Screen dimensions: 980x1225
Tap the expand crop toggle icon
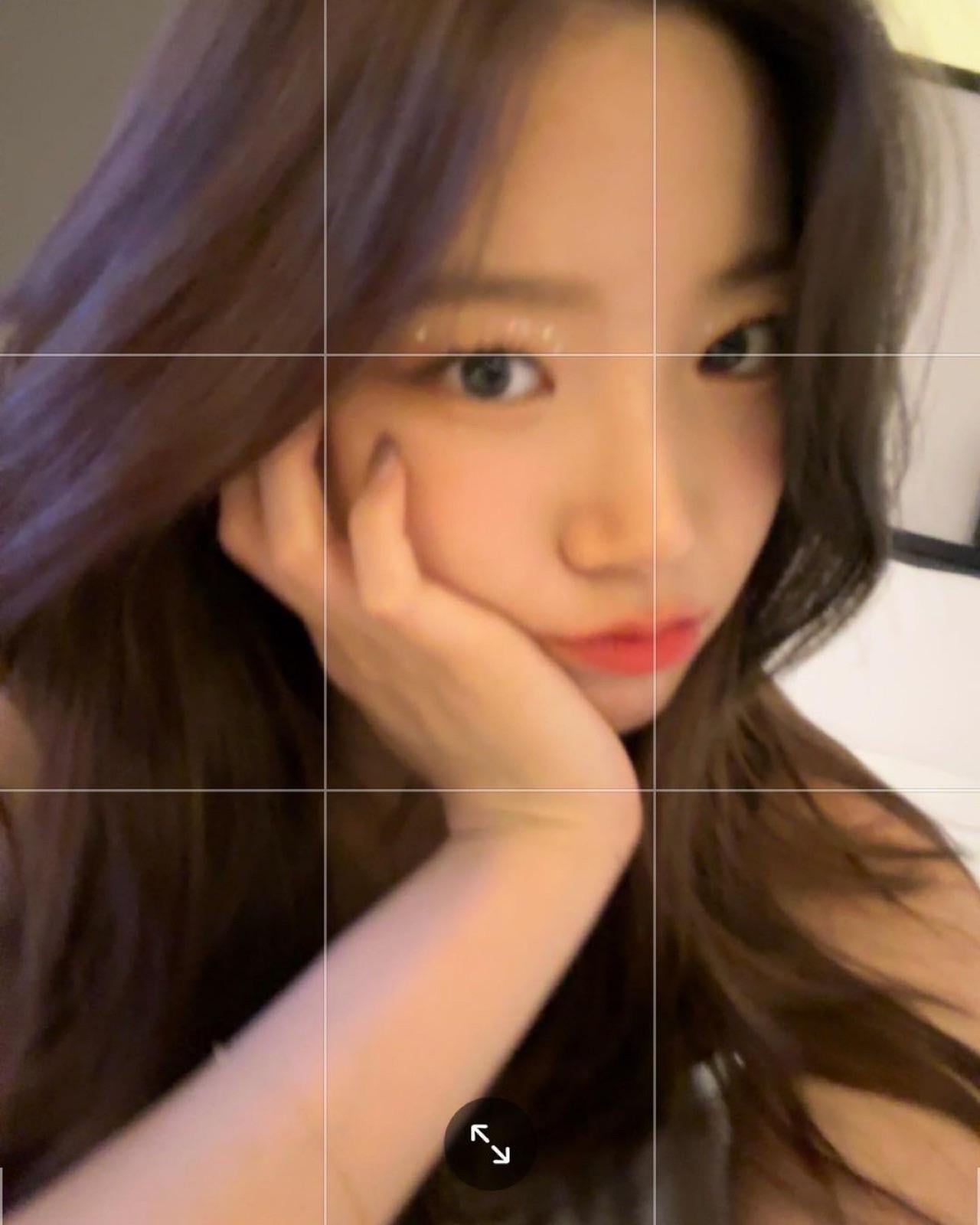(490, 1143)
